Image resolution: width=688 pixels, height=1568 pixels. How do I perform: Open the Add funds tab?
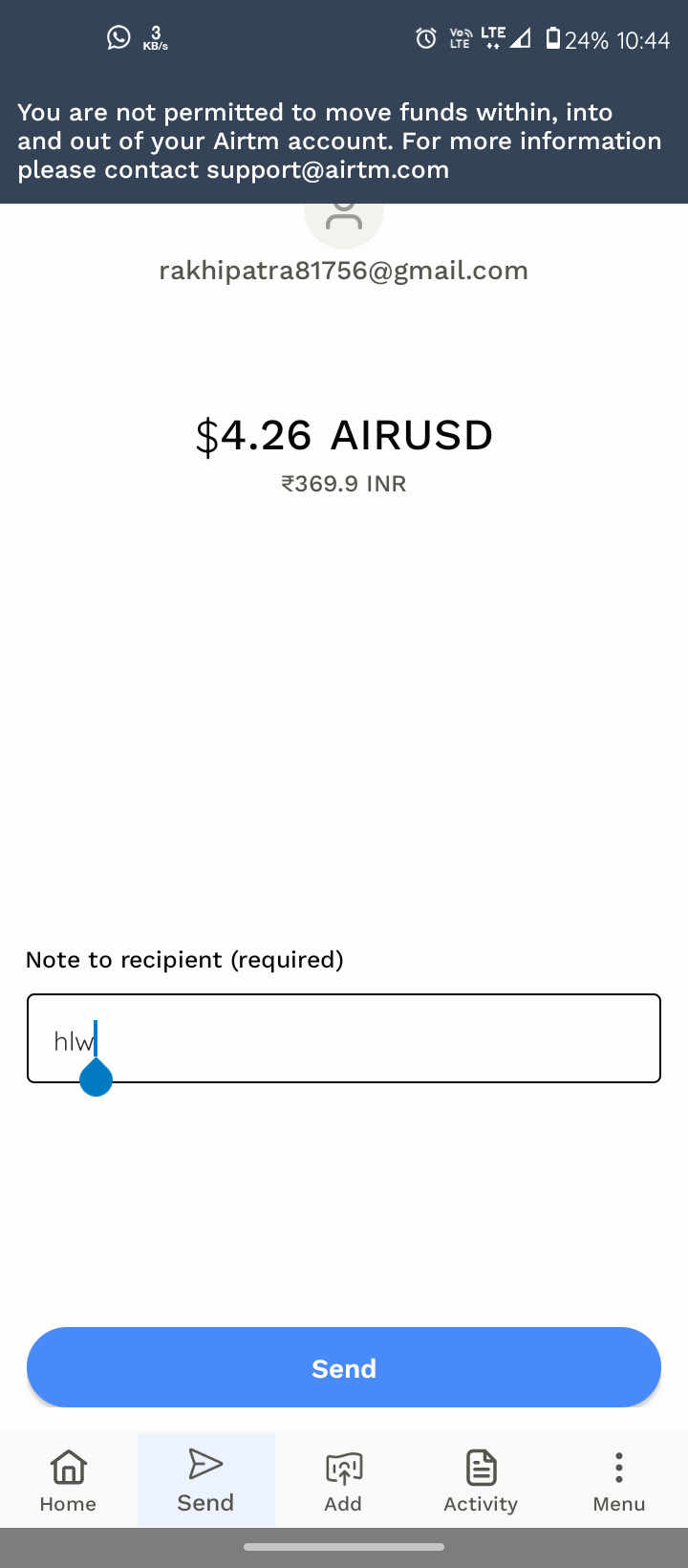[x=343, y=1480]
